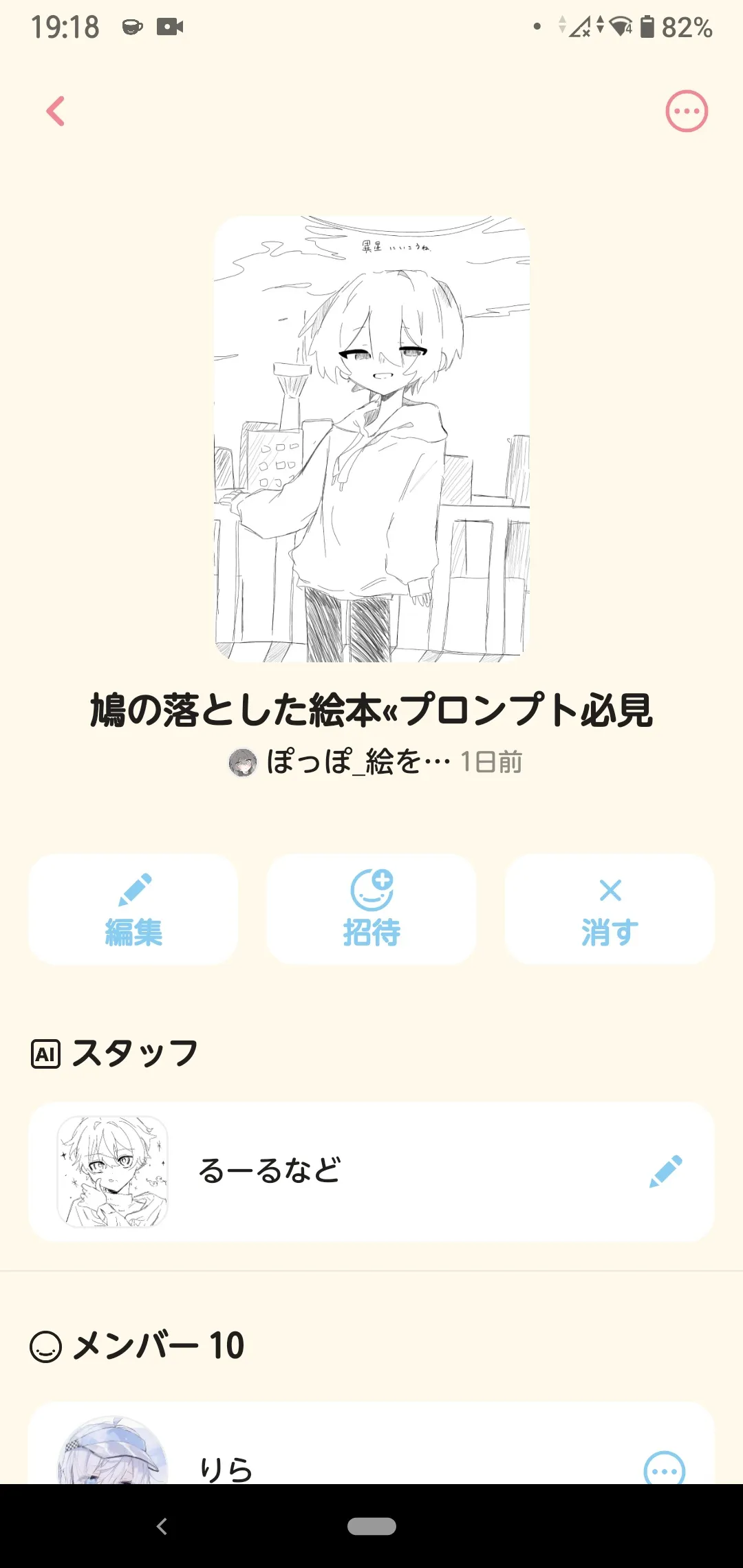Delete with the 消す button
Image resolution: width=743 pixels, height=1568 pixels.
(x=610, y=909)
